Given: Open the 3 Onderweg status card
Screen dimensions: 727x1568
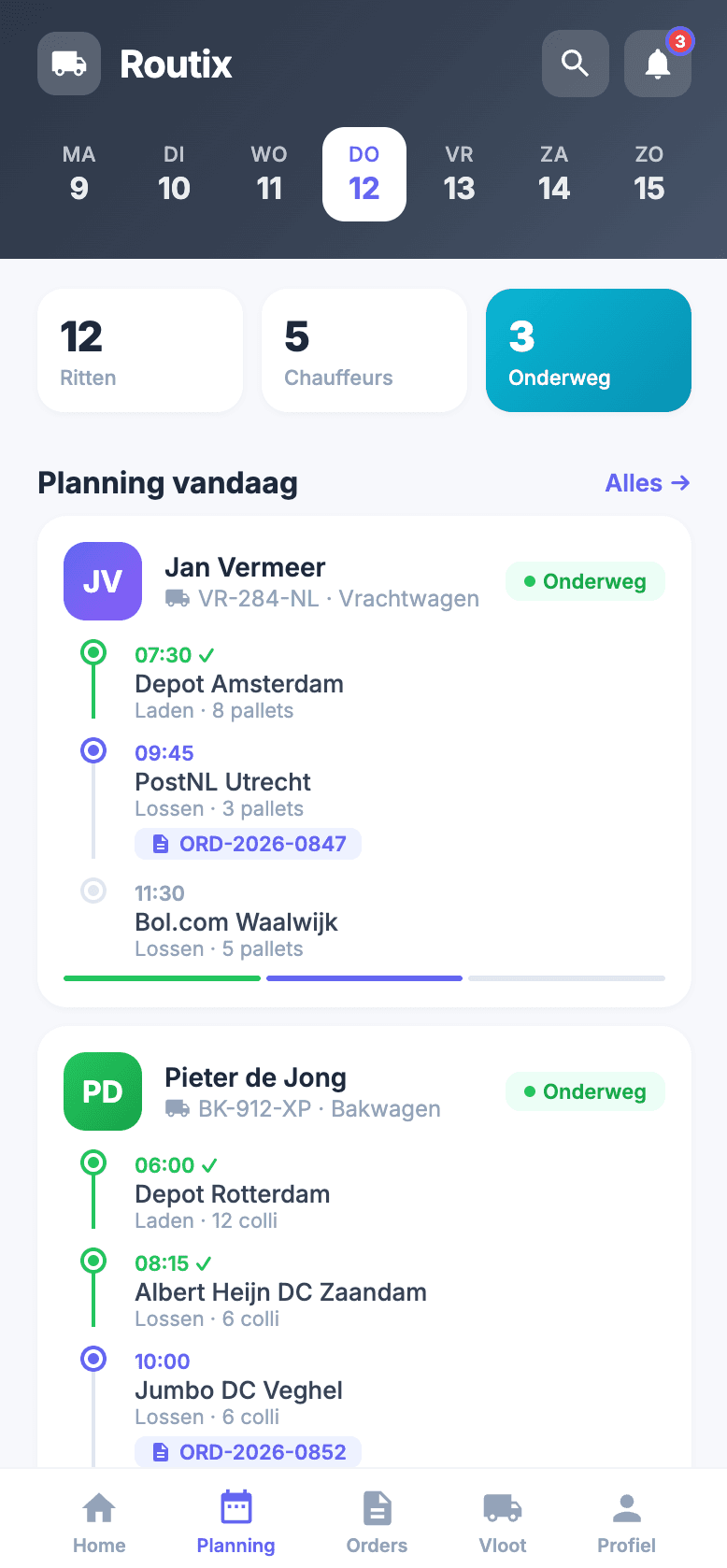Looking at the screenshot, I should click(x=588, y=350).
